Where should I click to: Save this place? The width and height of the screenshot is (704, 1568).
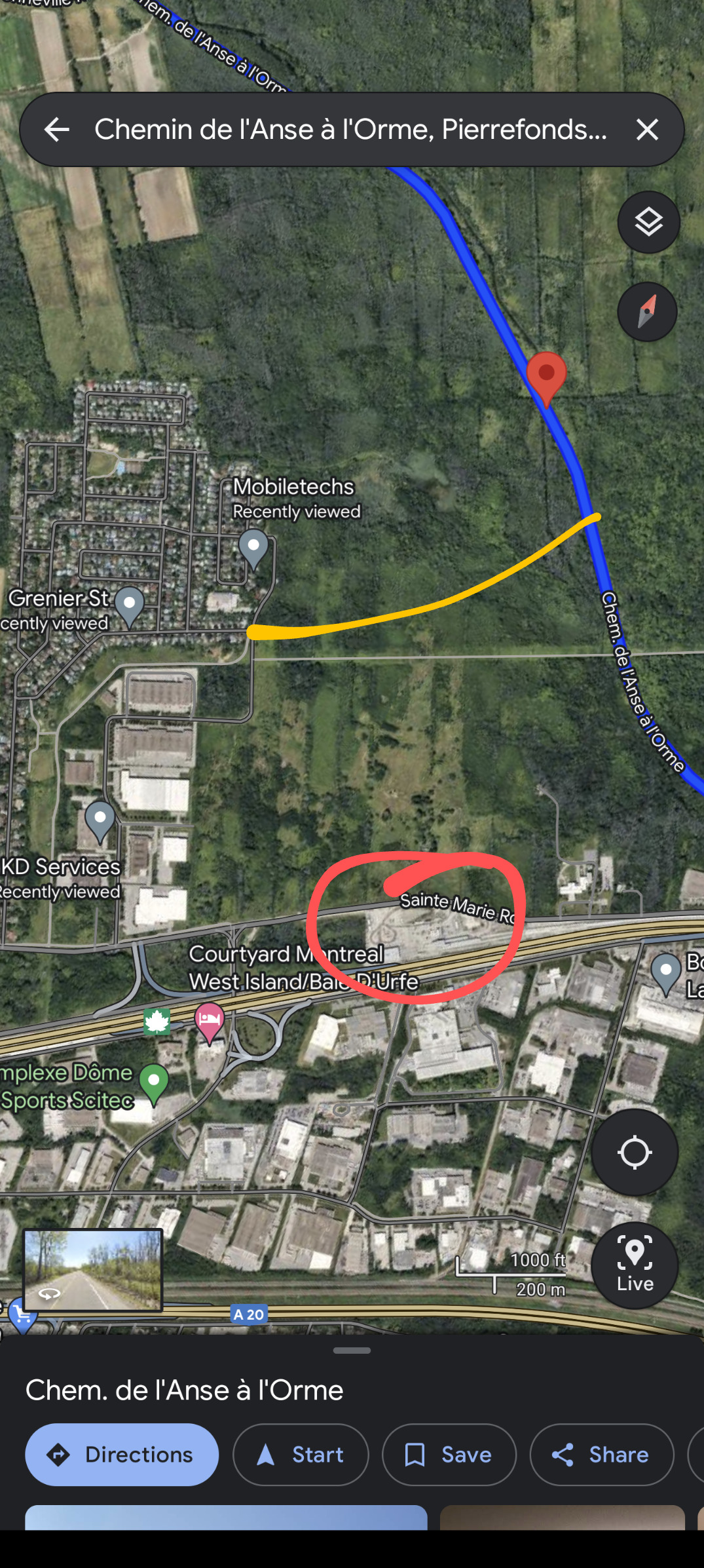coord(449,1455)
